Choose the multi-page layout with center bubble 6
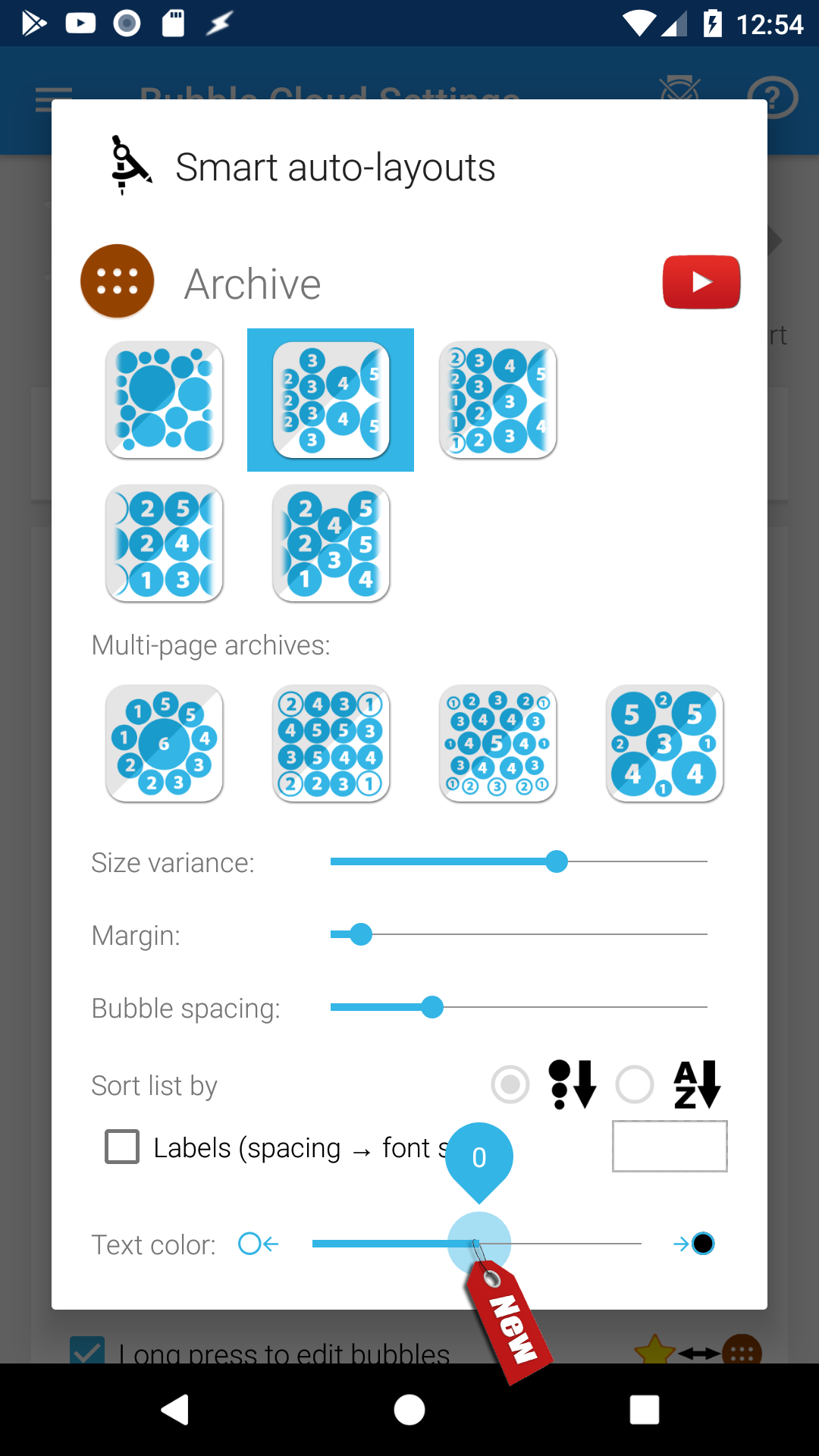This screenshot has width=819, height=1456. coord(165,743)
